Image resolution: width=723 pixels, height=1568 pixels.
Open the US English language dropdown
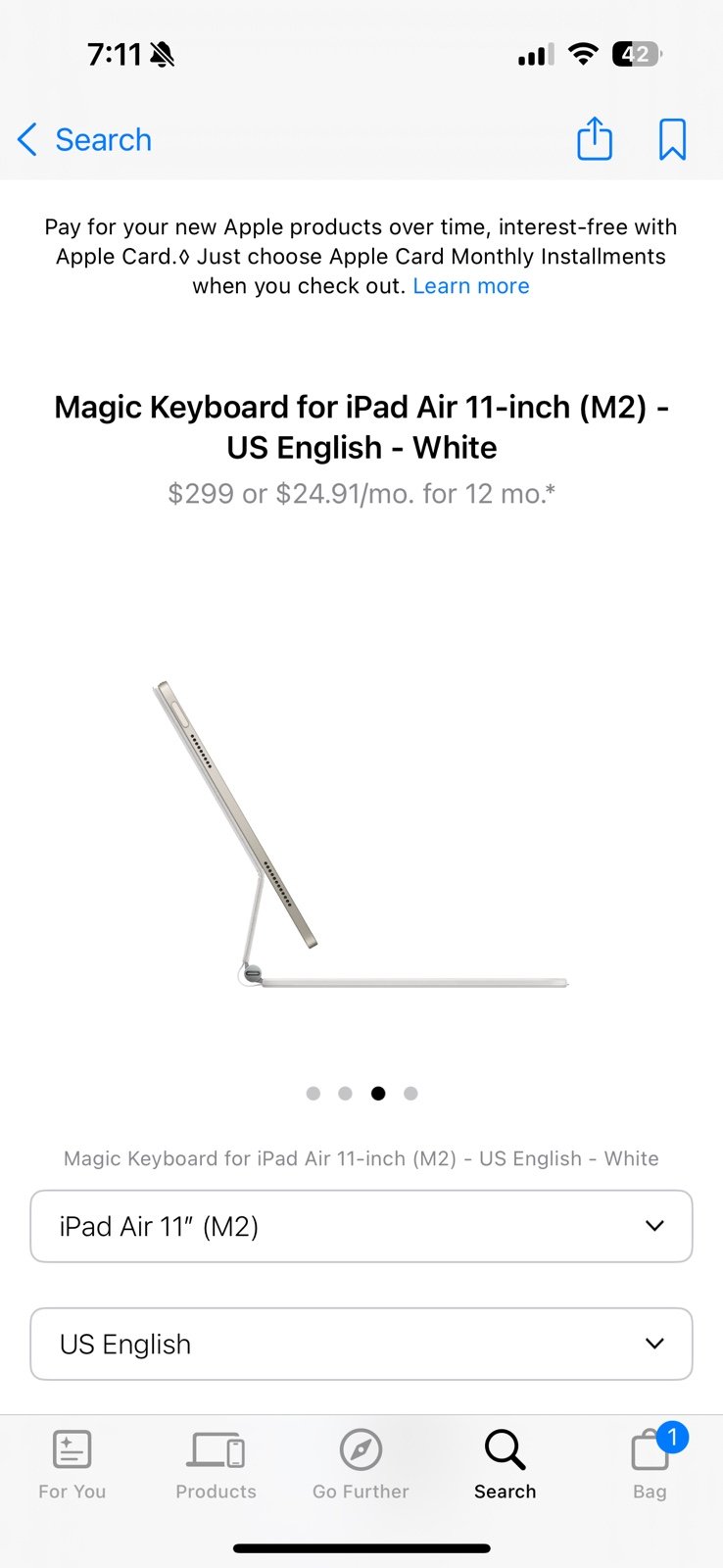361,1344
